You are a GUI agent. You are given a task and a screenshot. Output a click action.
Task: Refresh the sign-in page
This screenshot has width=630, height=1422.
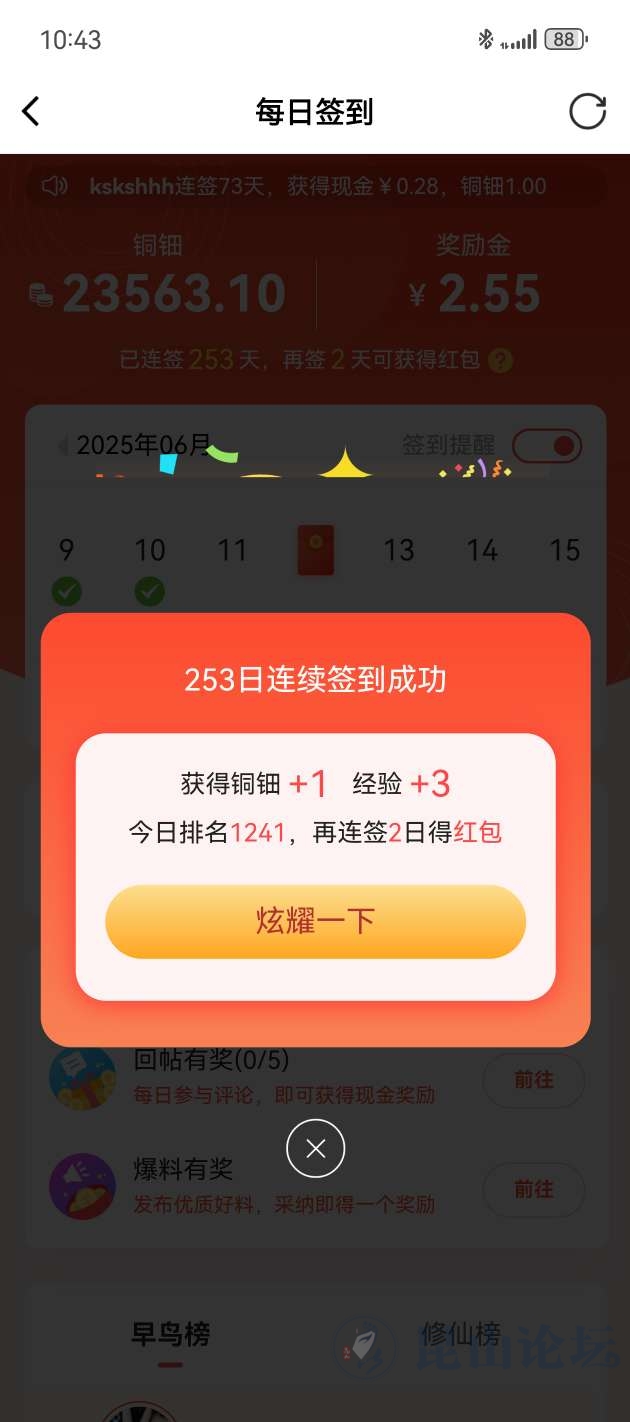[x=587, y=111]
